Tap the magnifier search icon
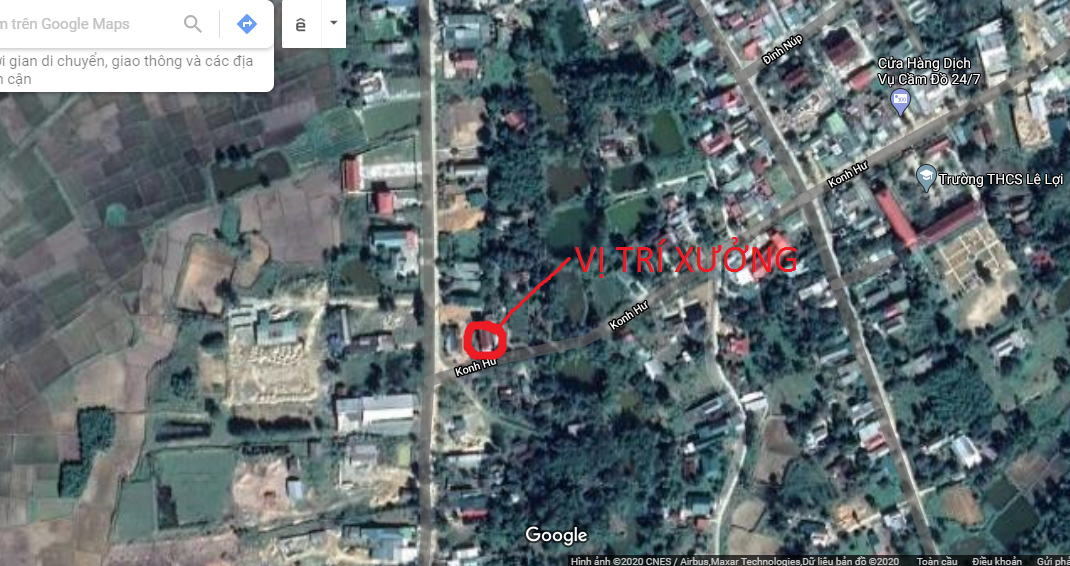 [193, 24]
